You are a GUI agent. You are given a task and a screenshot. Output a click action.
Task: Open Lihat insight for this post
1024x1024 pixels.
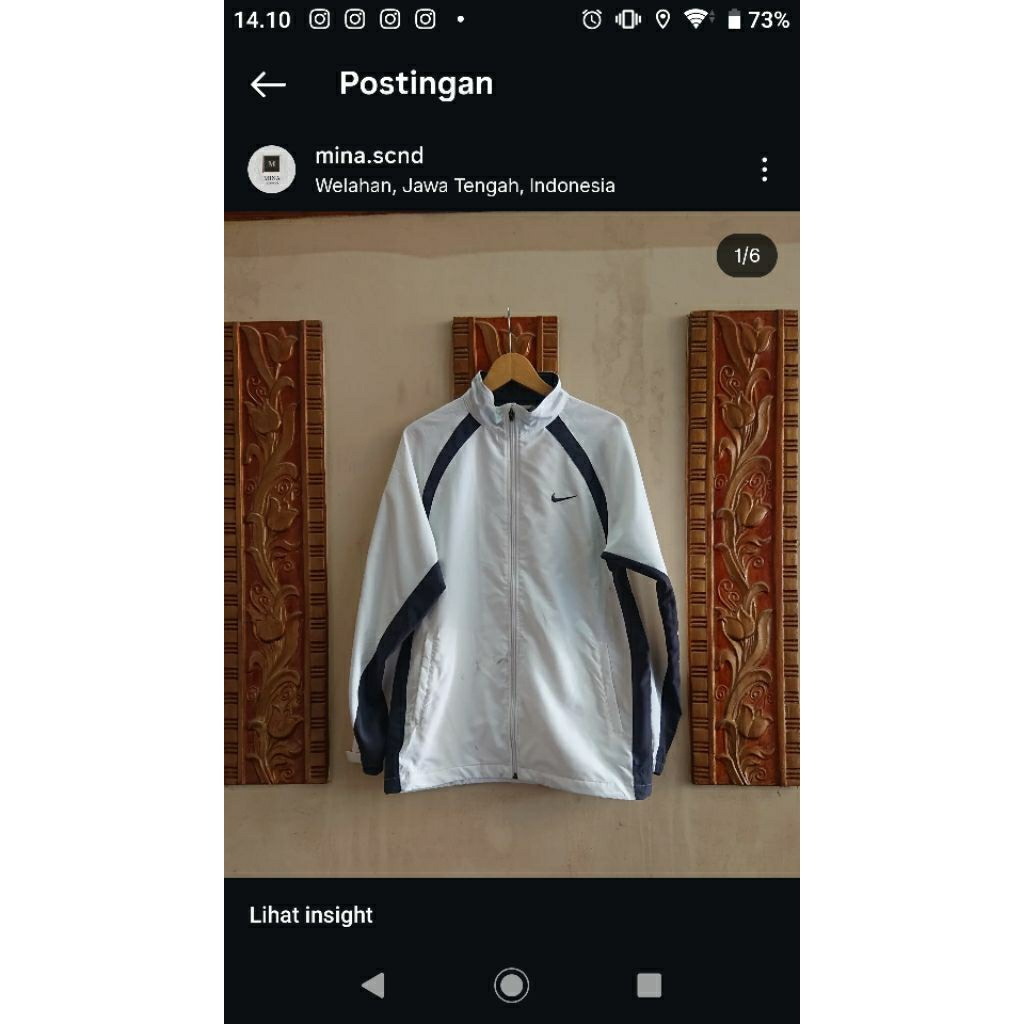pyautogui.click(x=311, y=915)
